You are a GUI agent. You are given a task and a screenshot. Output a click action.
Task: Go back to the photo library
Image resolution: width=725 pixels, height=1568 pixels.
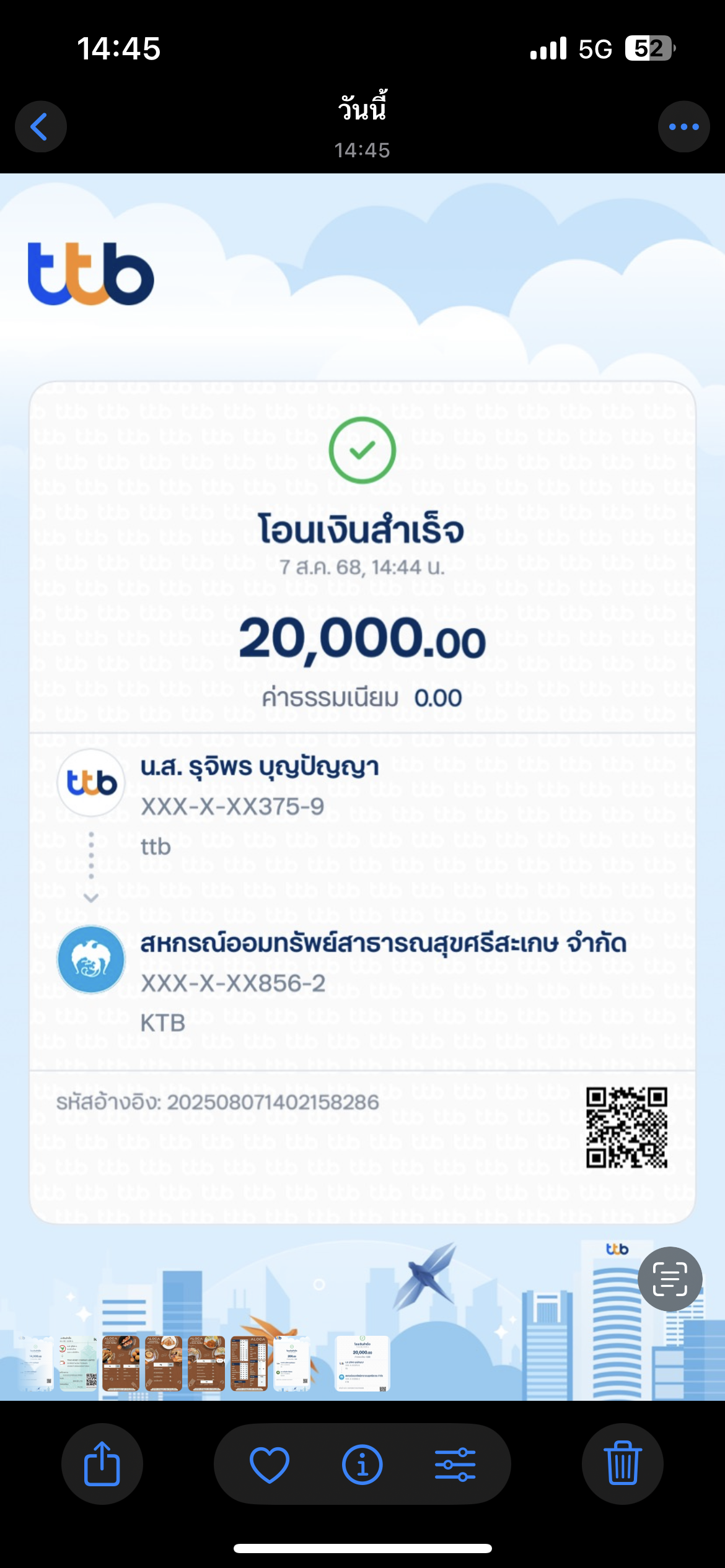click(41, 127)
